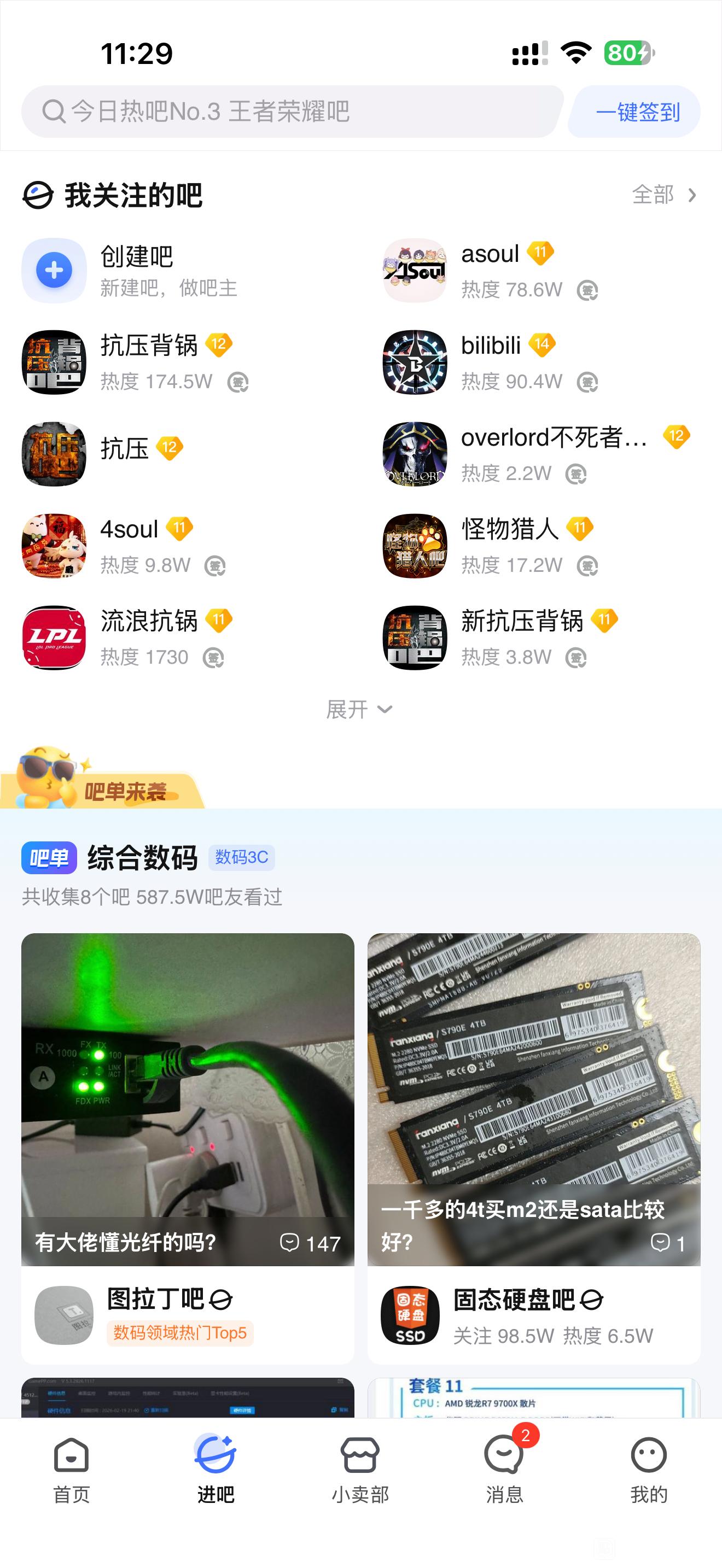
Task: Switch to the 消息 tab
Action: (505, 1468)
